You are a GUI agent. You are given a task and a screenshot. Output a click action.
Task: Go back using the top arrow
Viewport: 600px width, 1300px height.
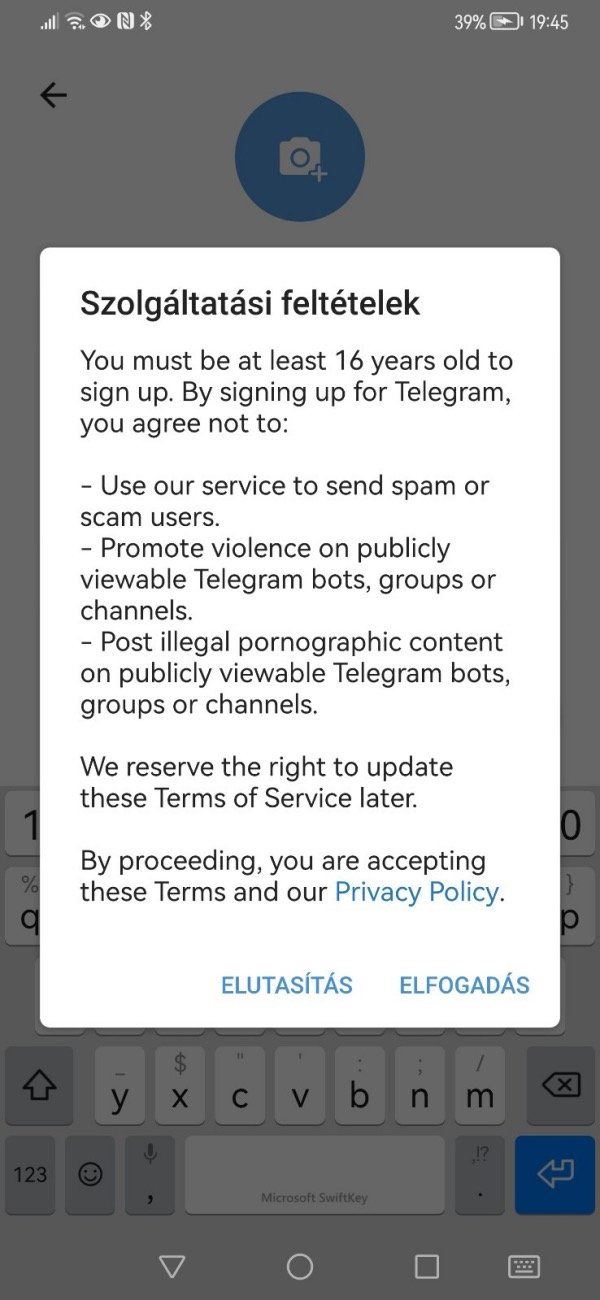(x=53, y=95)
